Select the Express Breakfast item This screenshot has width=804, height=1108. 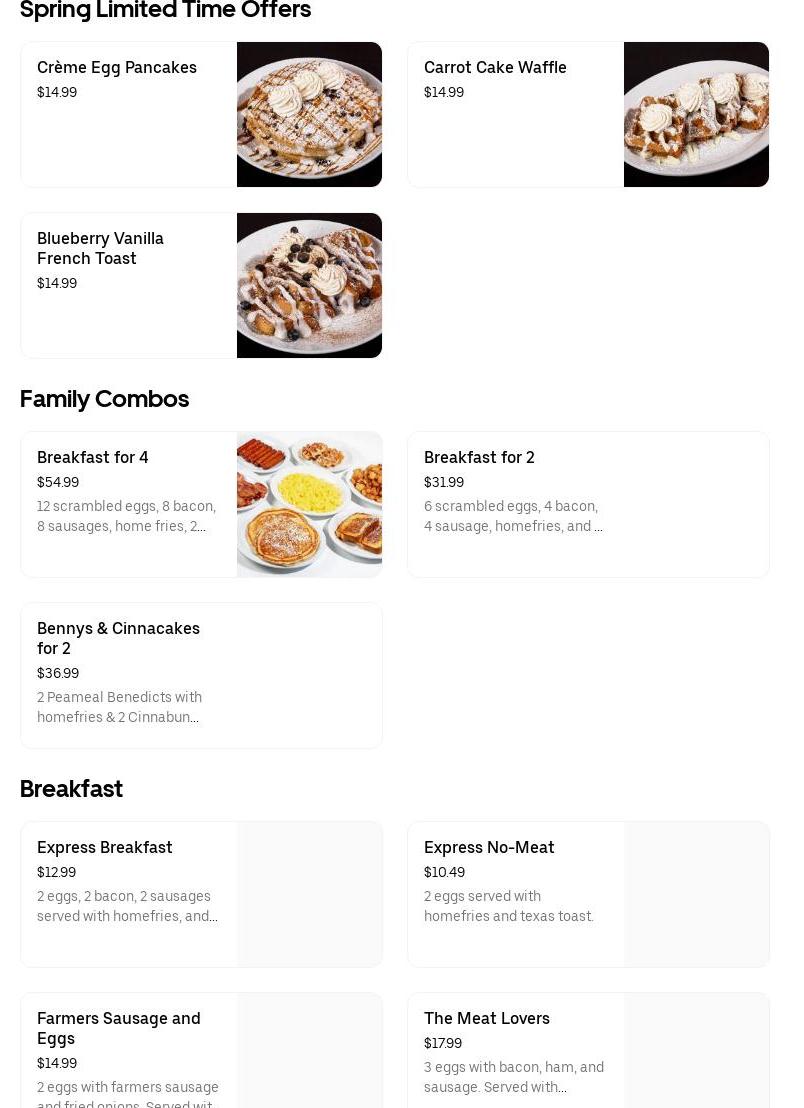[x=201, y=894]
